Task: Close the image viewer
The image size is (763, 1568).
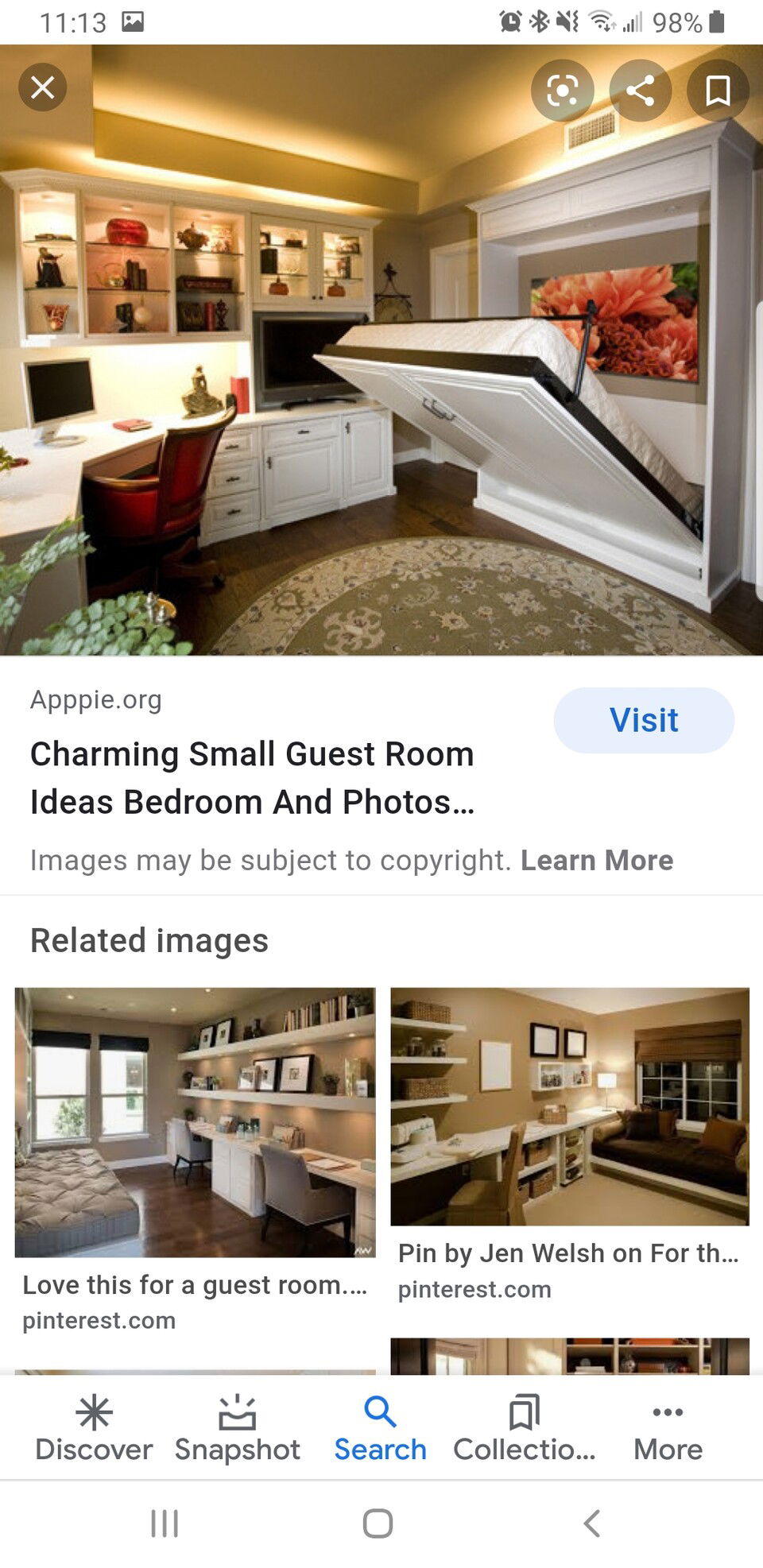Action: click(43, 87)
